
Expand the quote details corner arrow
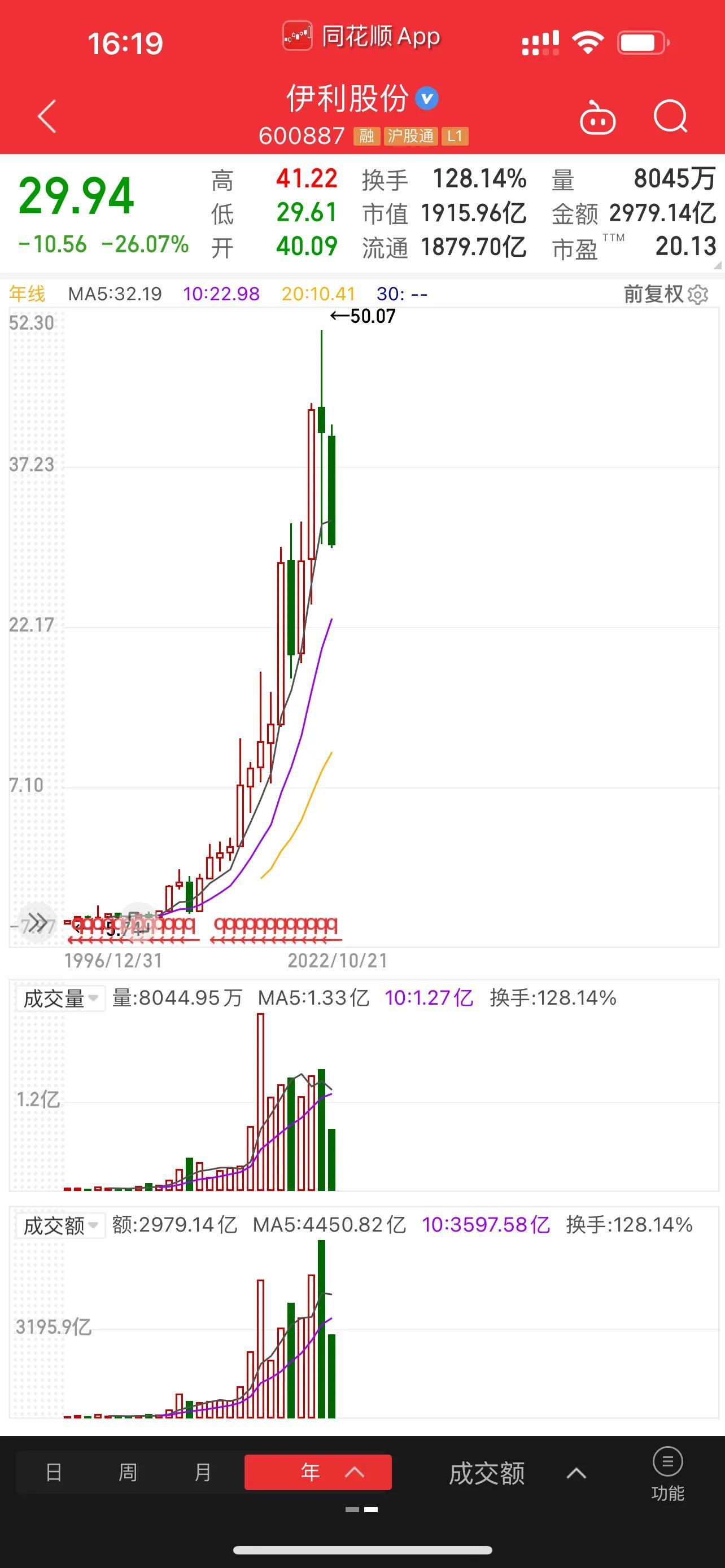(x=717, y=265)
